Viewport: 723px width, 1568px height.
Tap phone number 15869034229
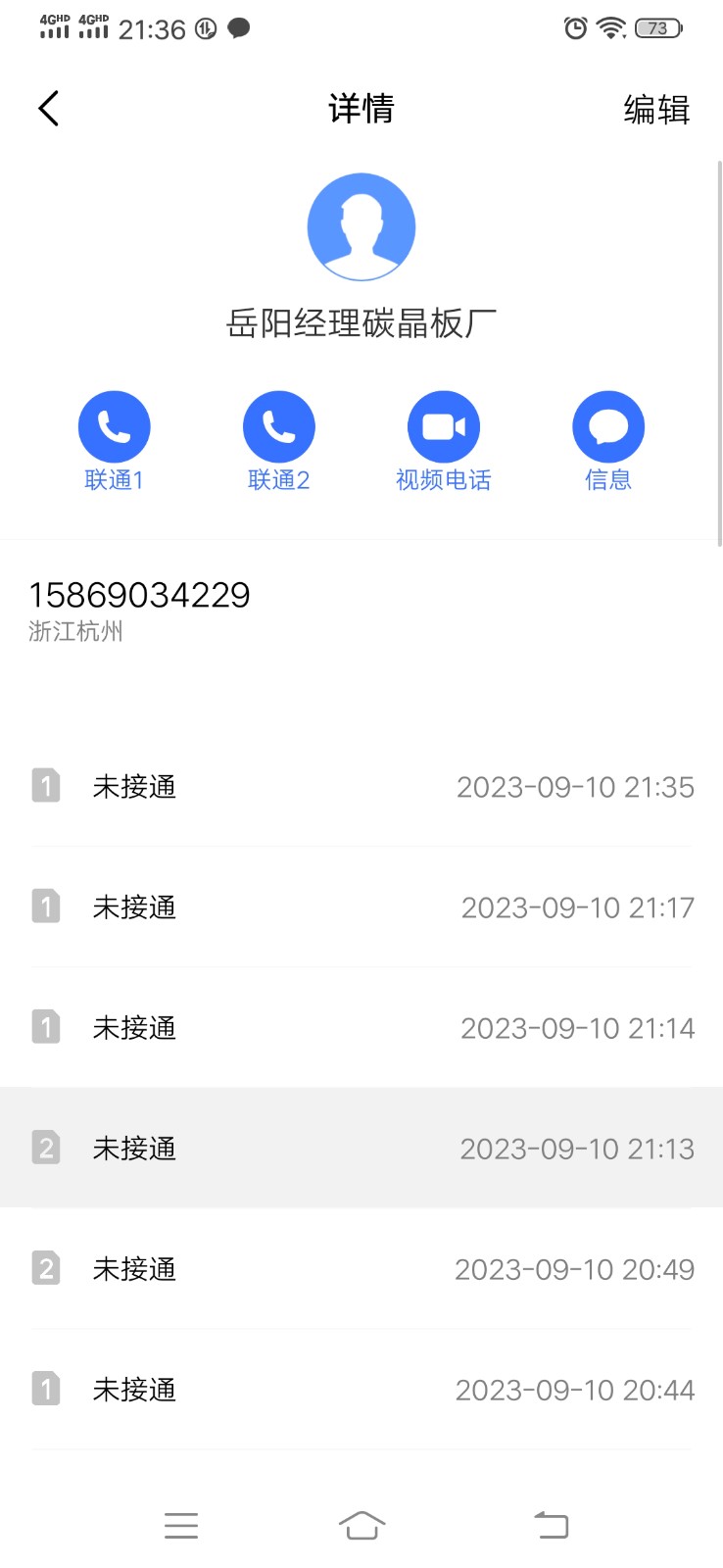pos(139,596)
